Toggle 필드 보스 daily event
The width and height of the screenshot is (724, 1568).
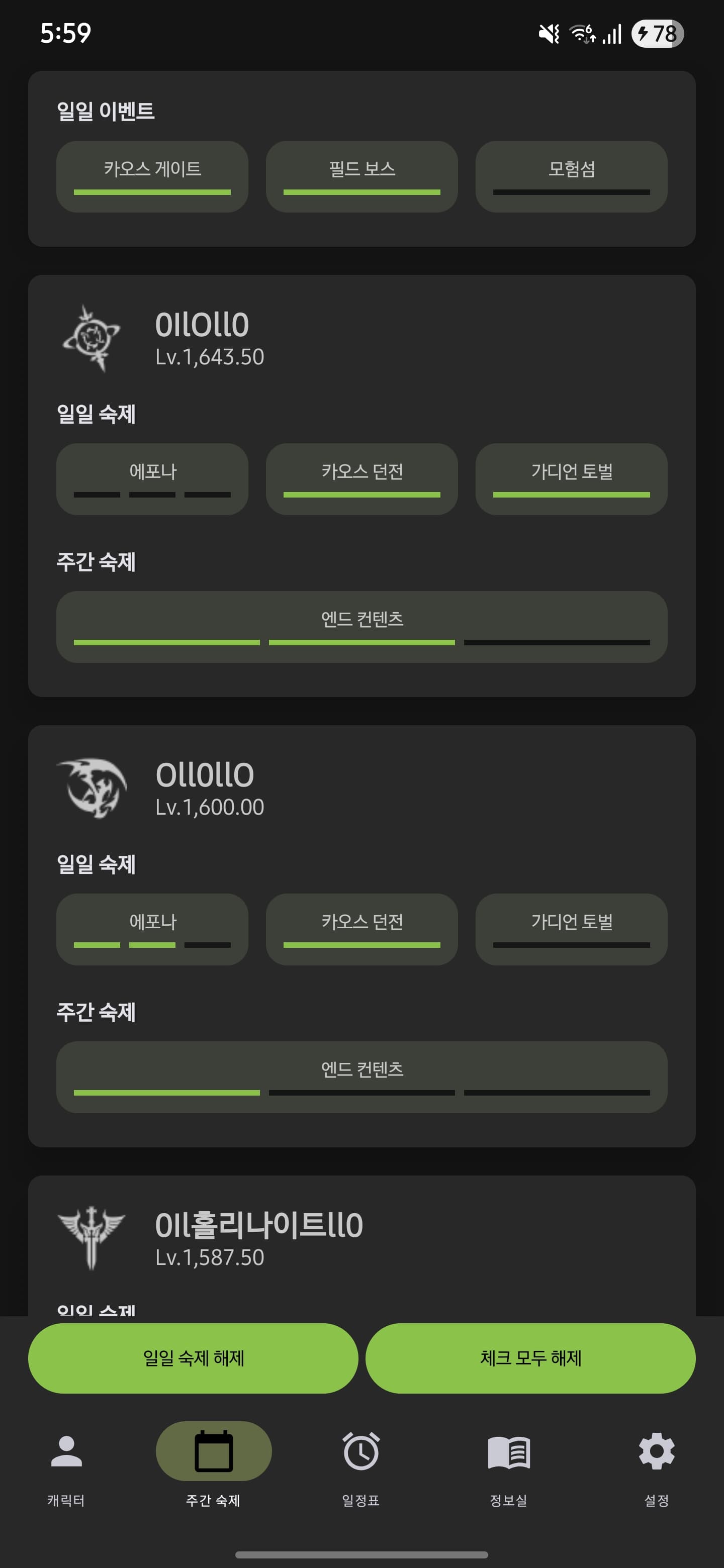(361, 176)
